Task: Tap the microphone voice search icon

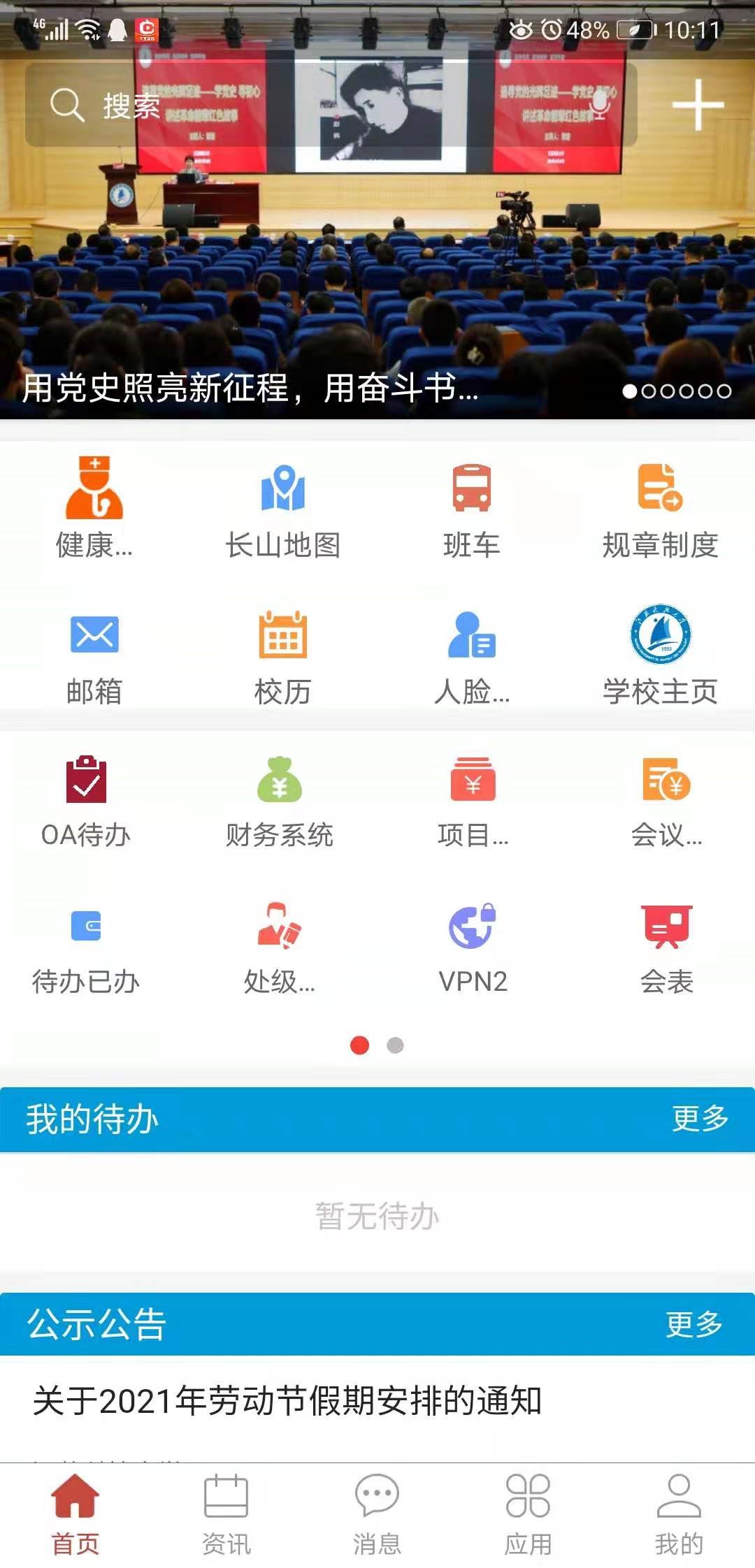Action: 600,105
